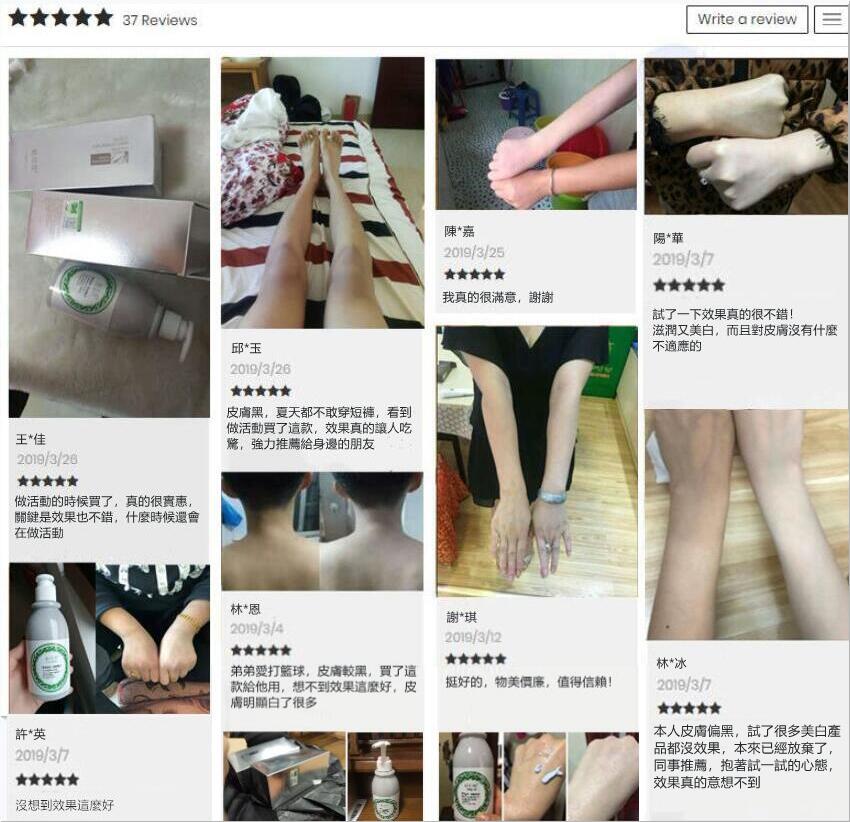Open the hamburger menu beside Write a review
Screen dimensions: 850x822
831,19
